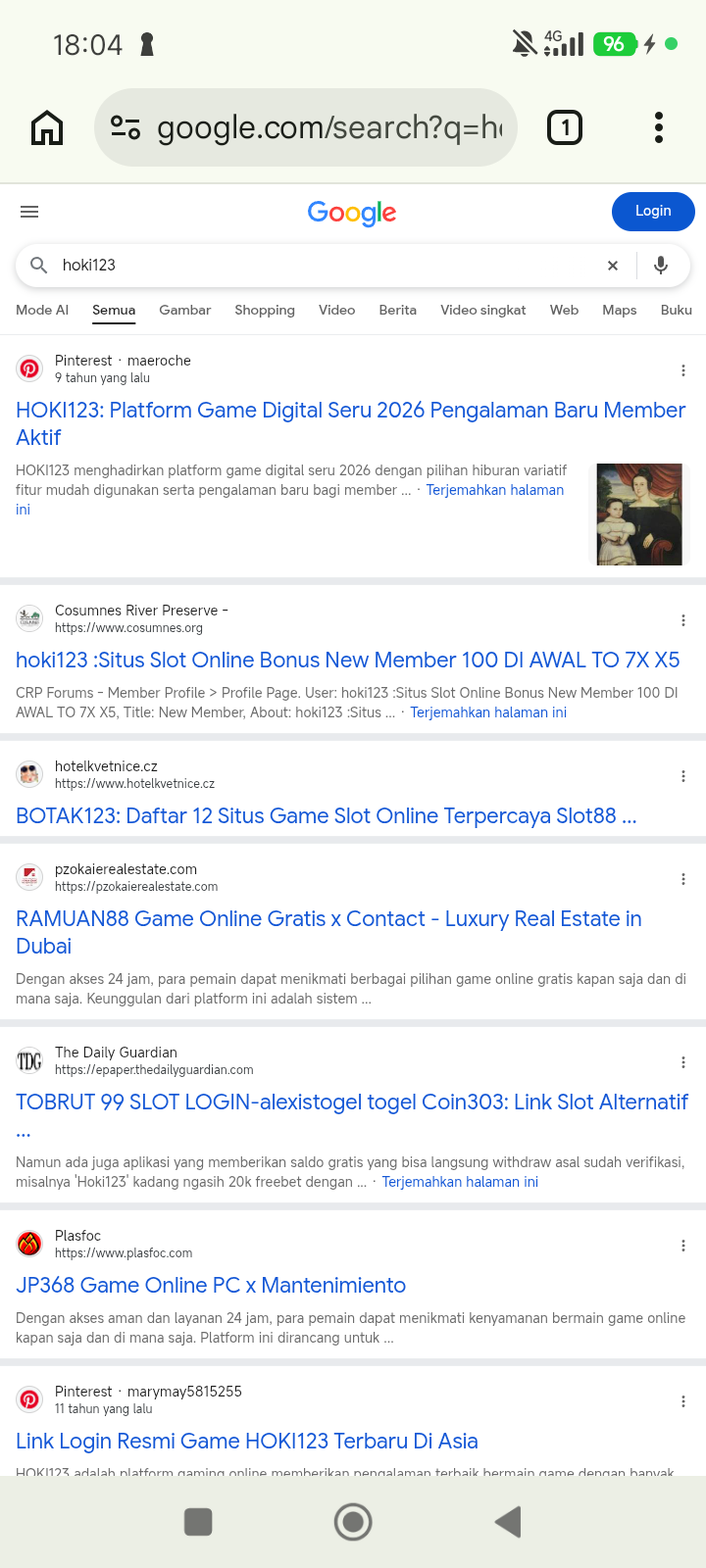Open the tab switcher showing 1 tab
The width and height of the screenshot is (706, 1568).
pyautogui.click(x=565, y=127)
